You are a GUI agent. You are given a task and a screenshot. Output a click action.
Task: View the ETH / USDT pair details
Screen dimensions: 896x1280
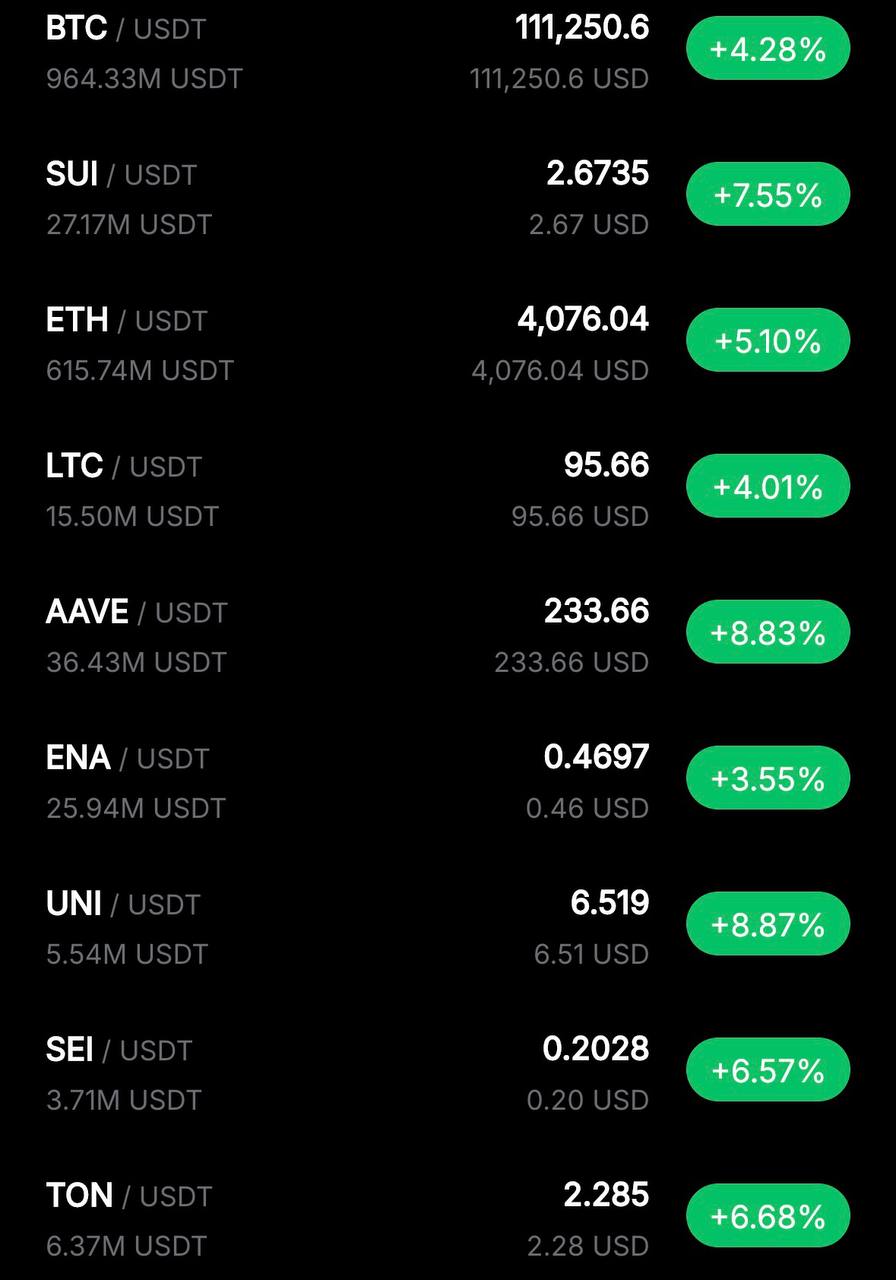[x=126, y=321]
